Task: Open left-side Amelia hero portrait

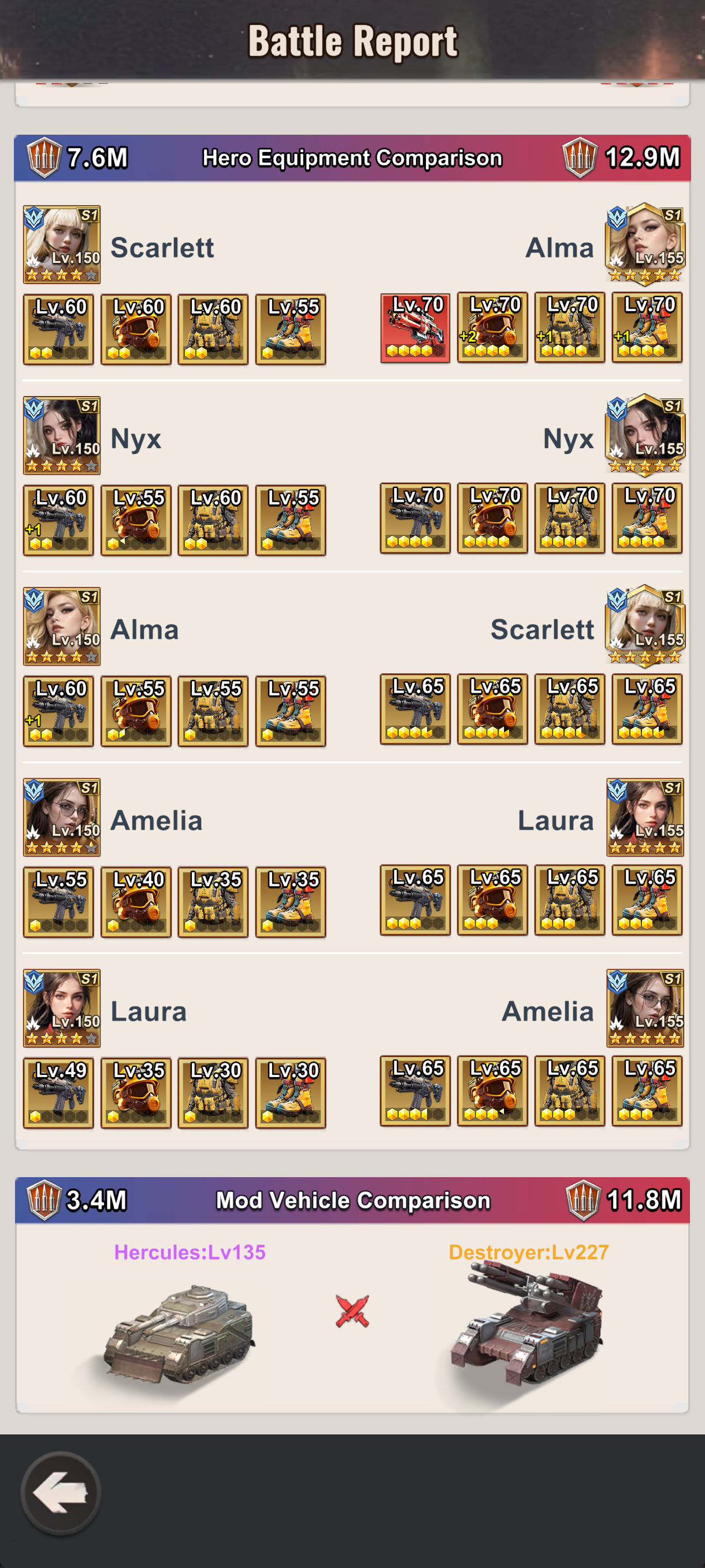Action: (x=61, y=818)
